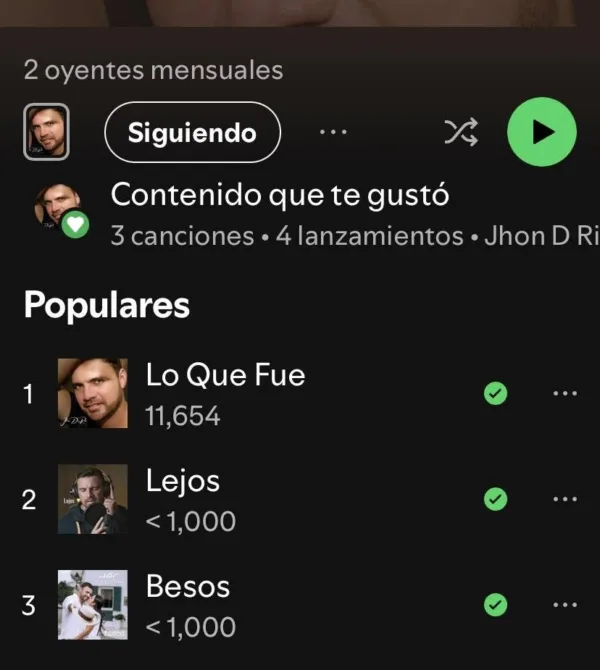Play the song Besos
This screenshot has width=600, height=670.
pyautogui.click(x=188, y=587)
